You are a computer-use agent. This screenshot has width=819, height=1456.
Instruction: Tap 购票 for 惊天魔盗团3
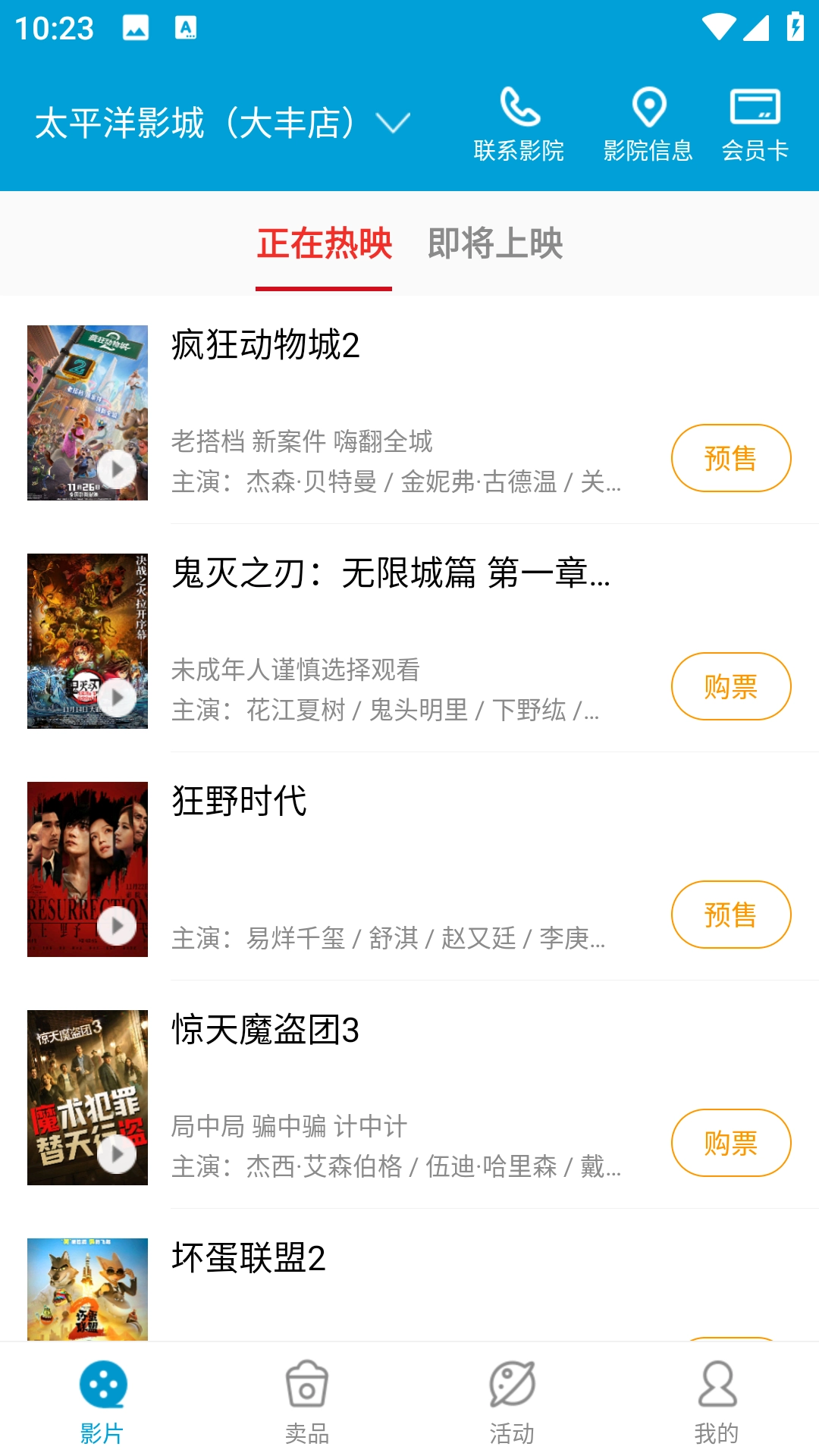(730, 1143)
